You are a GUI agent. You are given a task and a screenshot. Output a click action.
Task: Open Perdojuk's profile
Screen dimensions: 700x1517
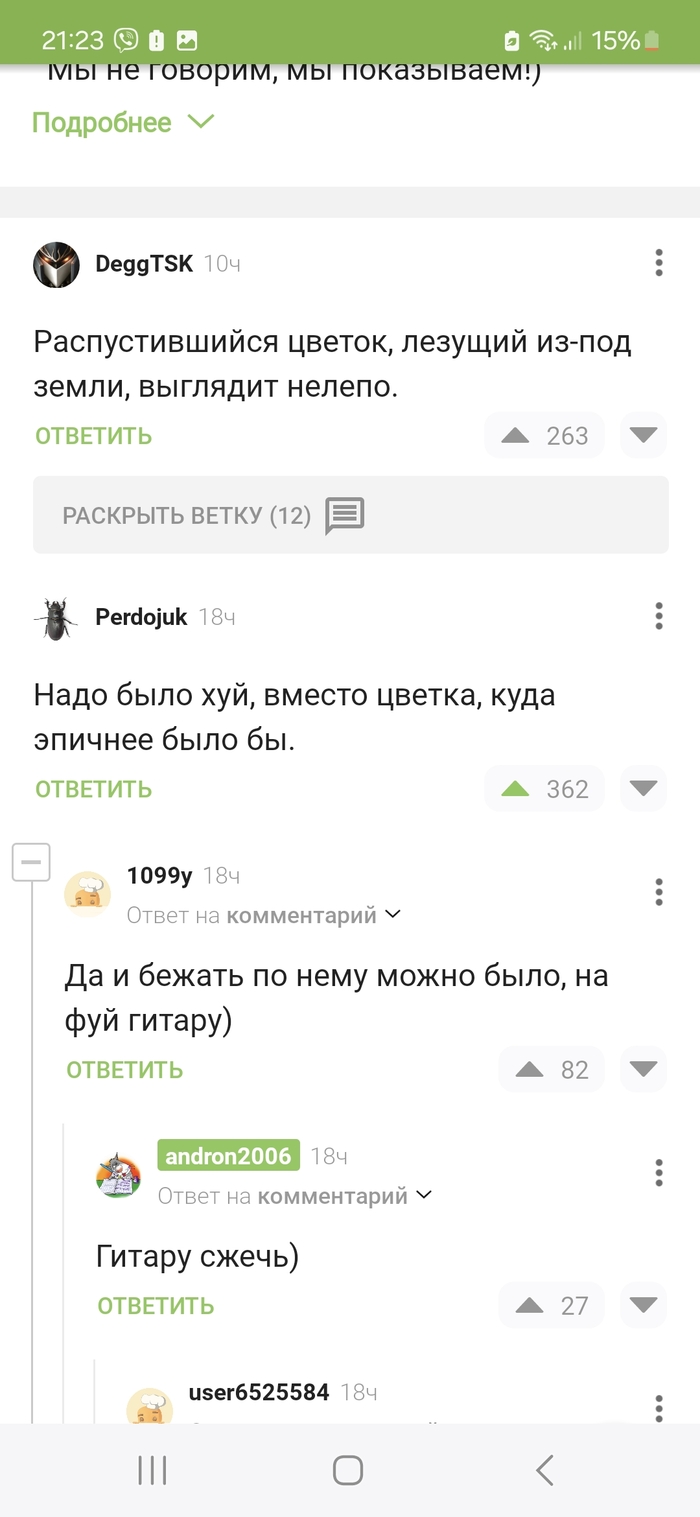coord(141,617)
